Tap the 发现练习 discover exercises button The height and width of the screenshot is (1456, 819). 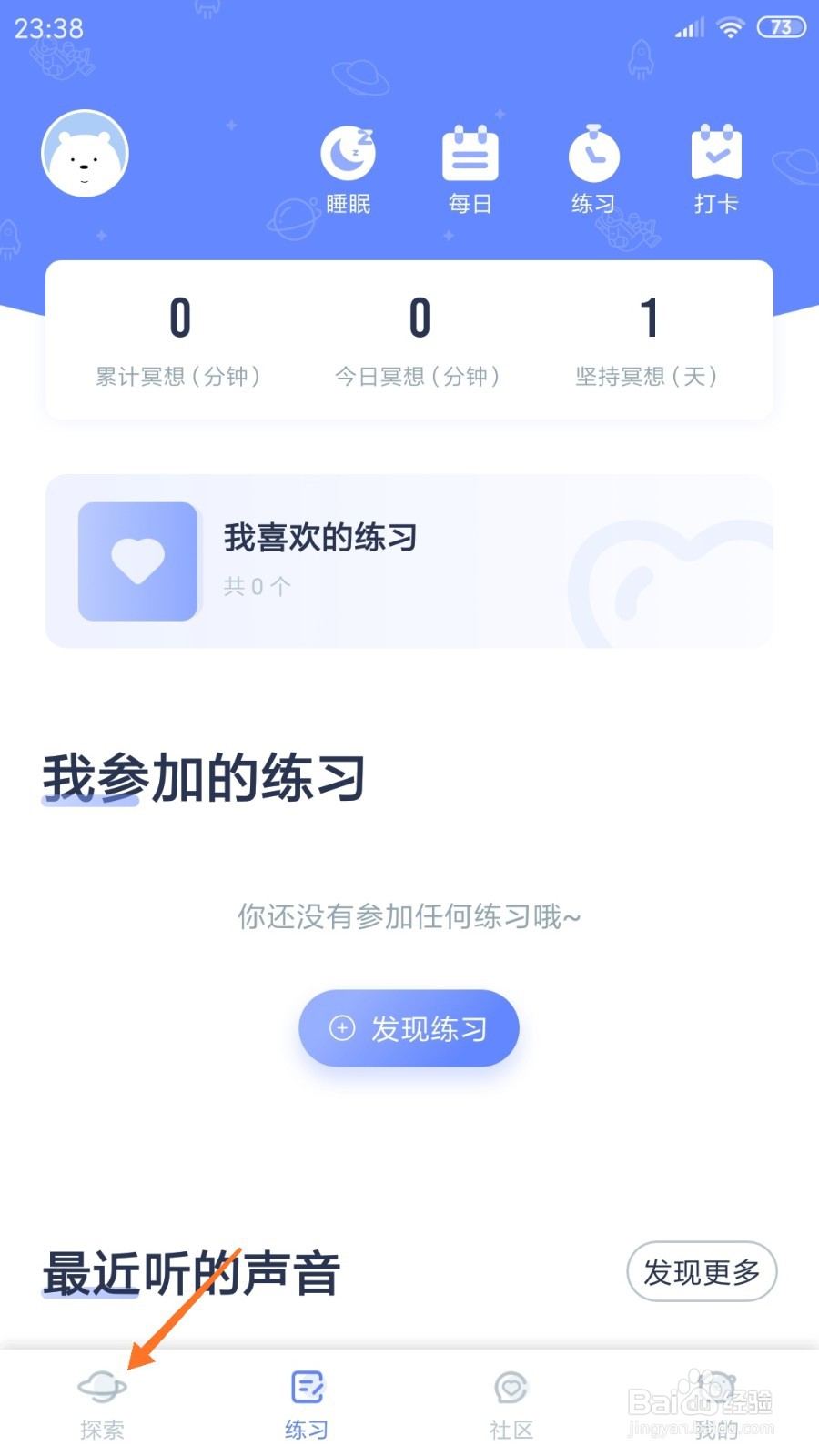[x=408, y=1027]
